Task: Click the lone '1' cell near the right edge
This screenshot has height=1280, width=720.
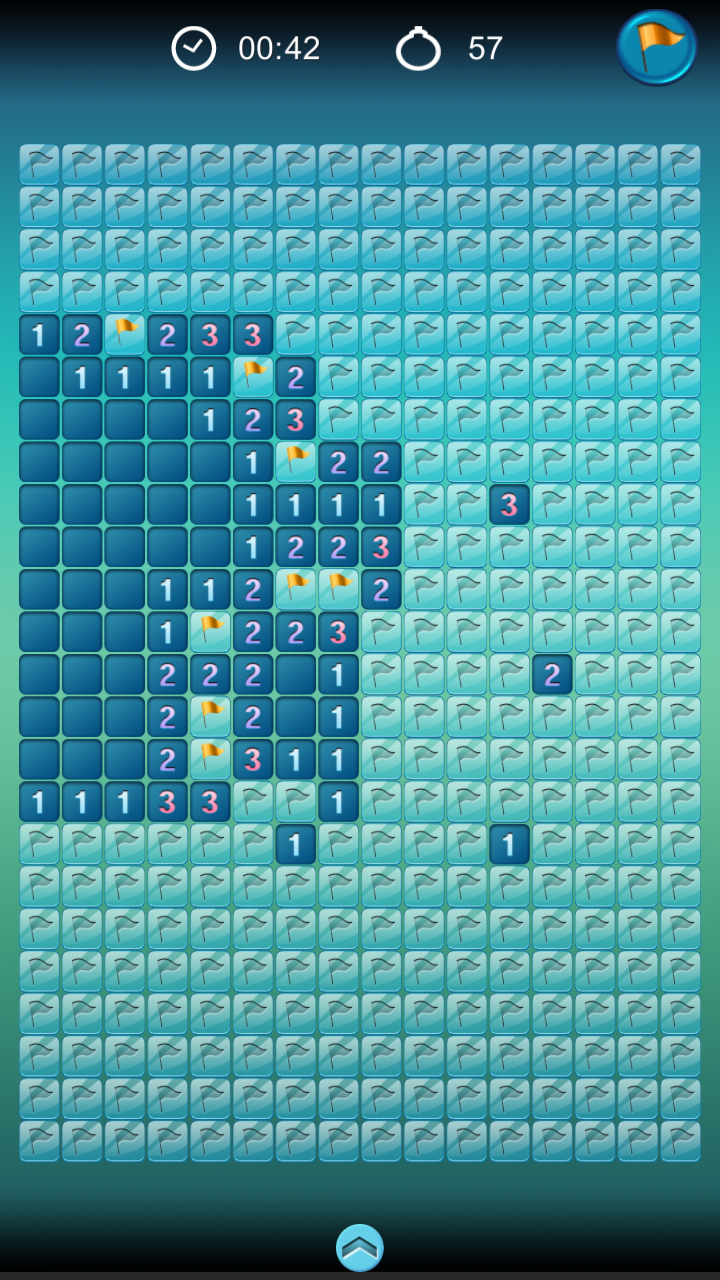Action: coord(509,845)
